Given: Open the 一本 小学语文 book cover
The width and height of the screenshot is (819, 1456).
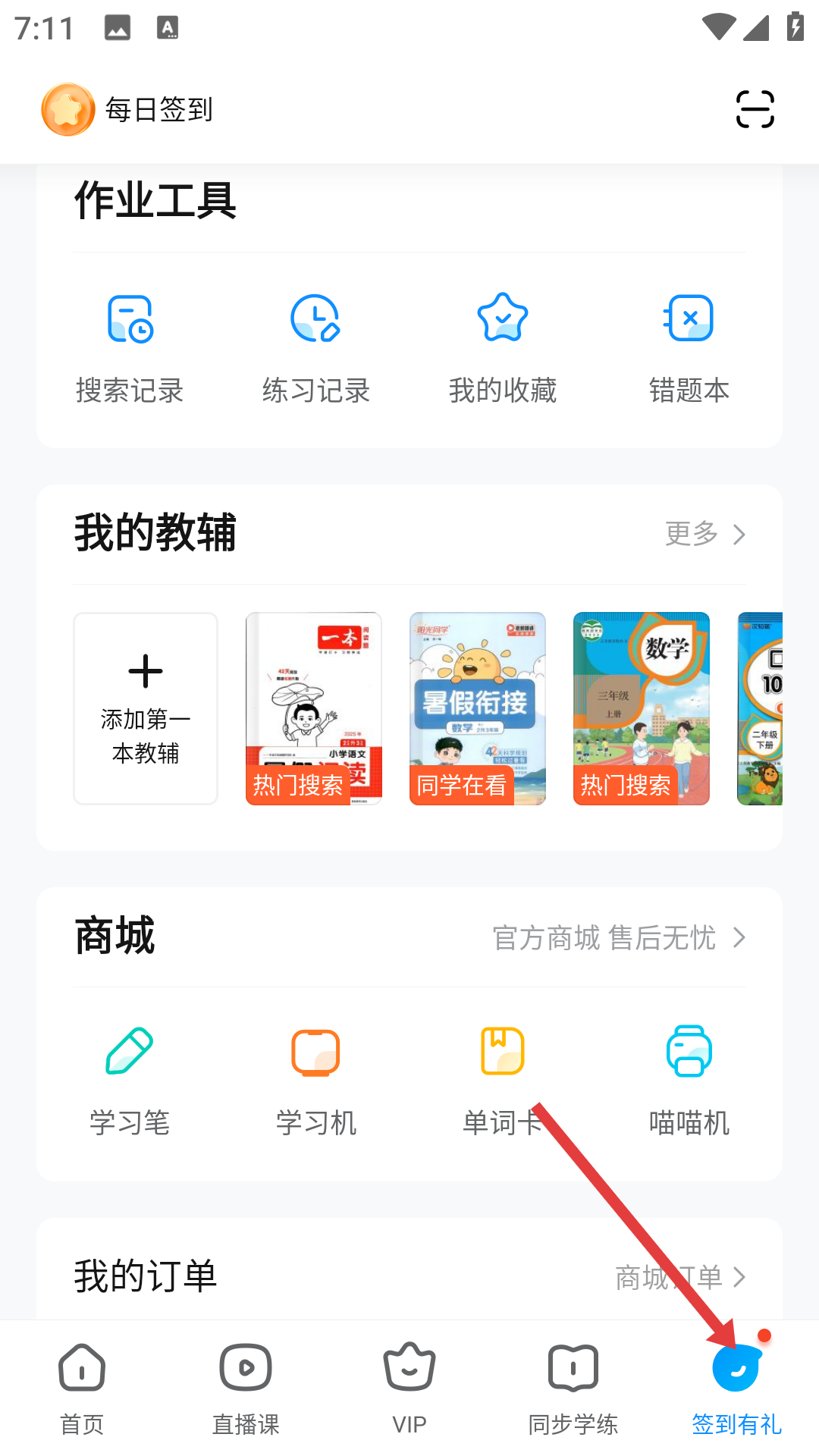Looking at the screenshot, I should pyautogui.click(x=313, y=708).
